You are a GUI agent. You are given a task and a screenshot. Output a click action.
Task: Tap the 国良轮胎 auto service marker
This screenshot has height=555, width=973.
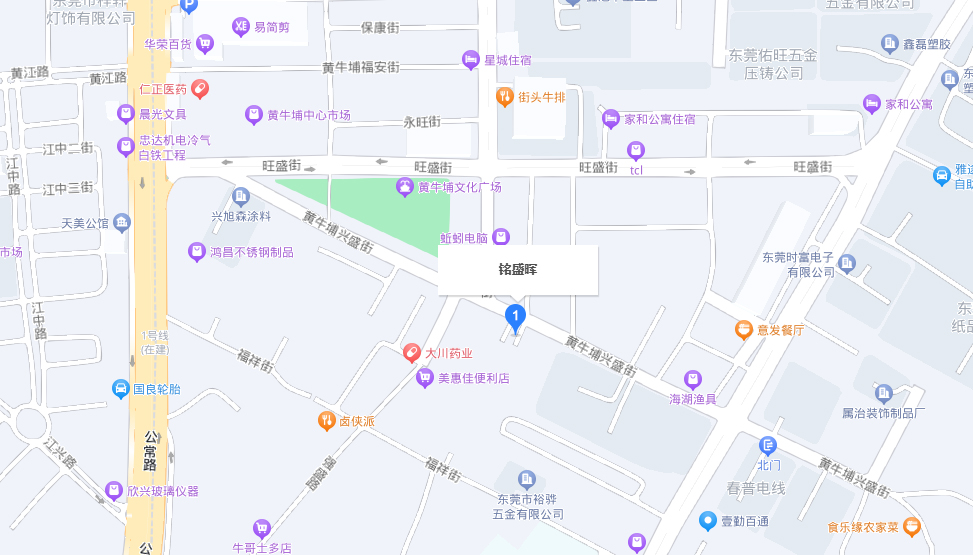tap(120, 389)
